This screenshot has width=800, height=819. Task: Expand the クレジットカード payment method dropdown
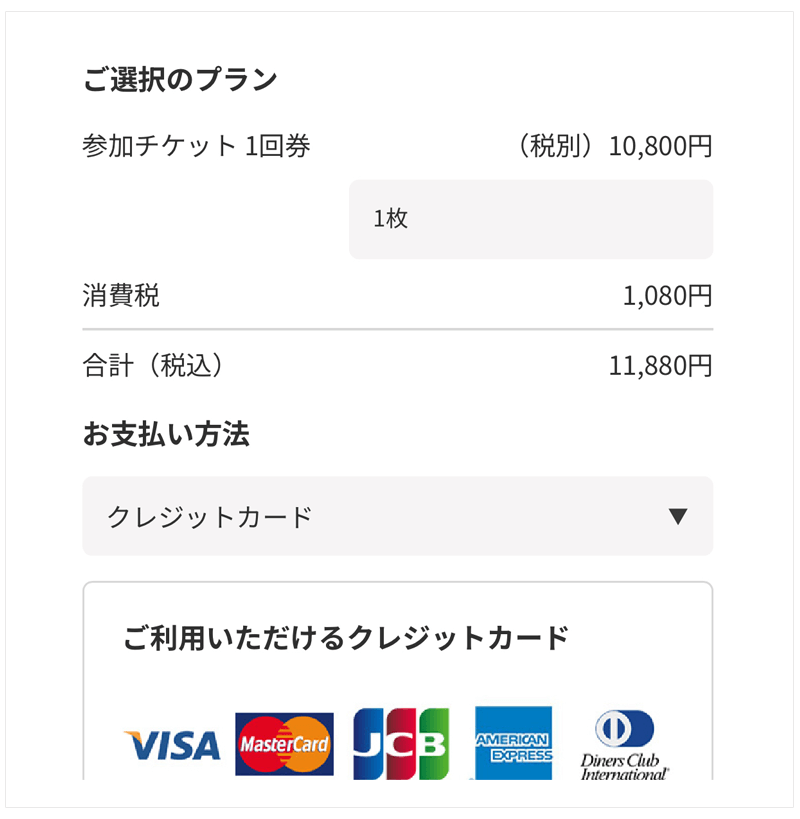click(x=397, y=516)
